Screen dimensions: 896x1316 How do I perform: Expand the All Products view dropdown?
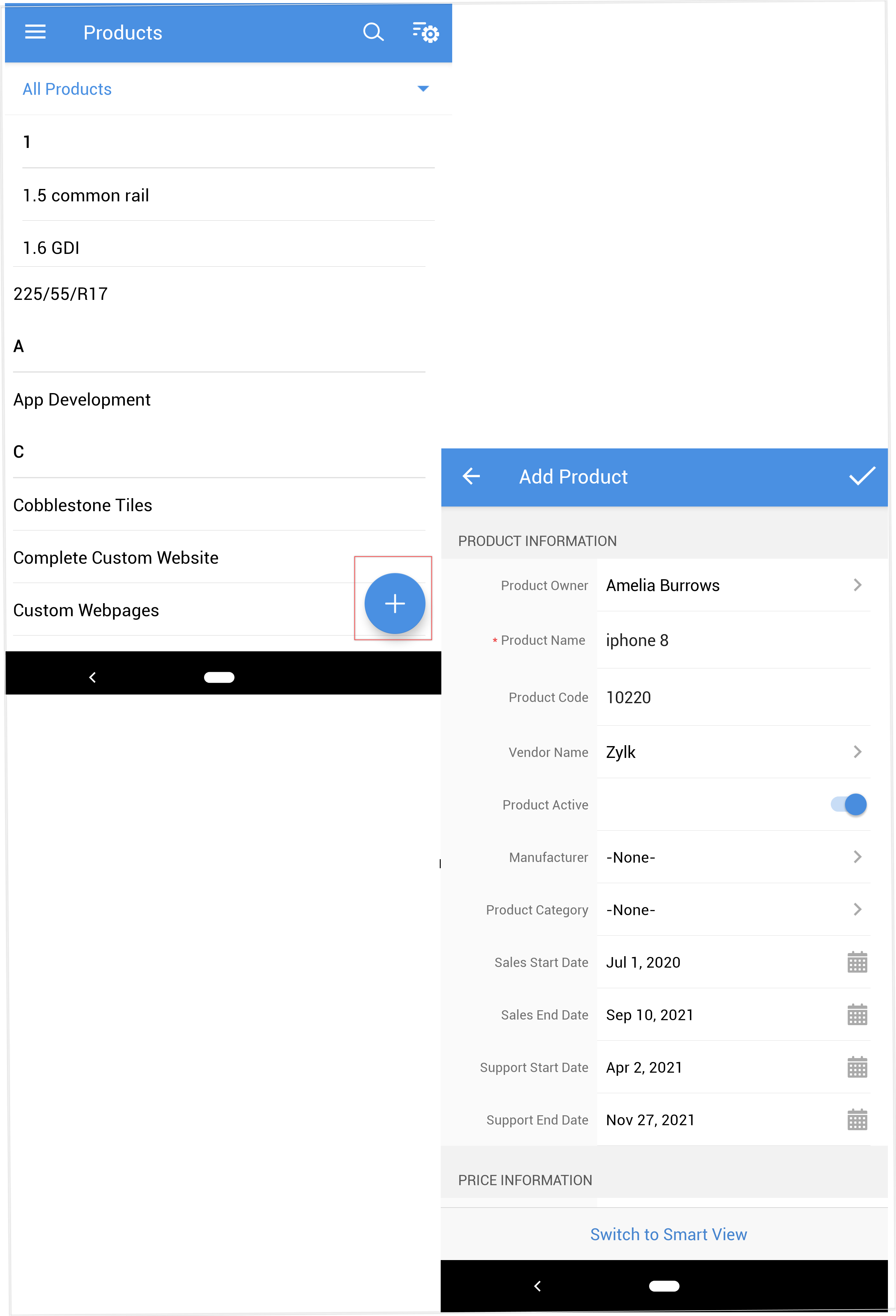[422, 89]
